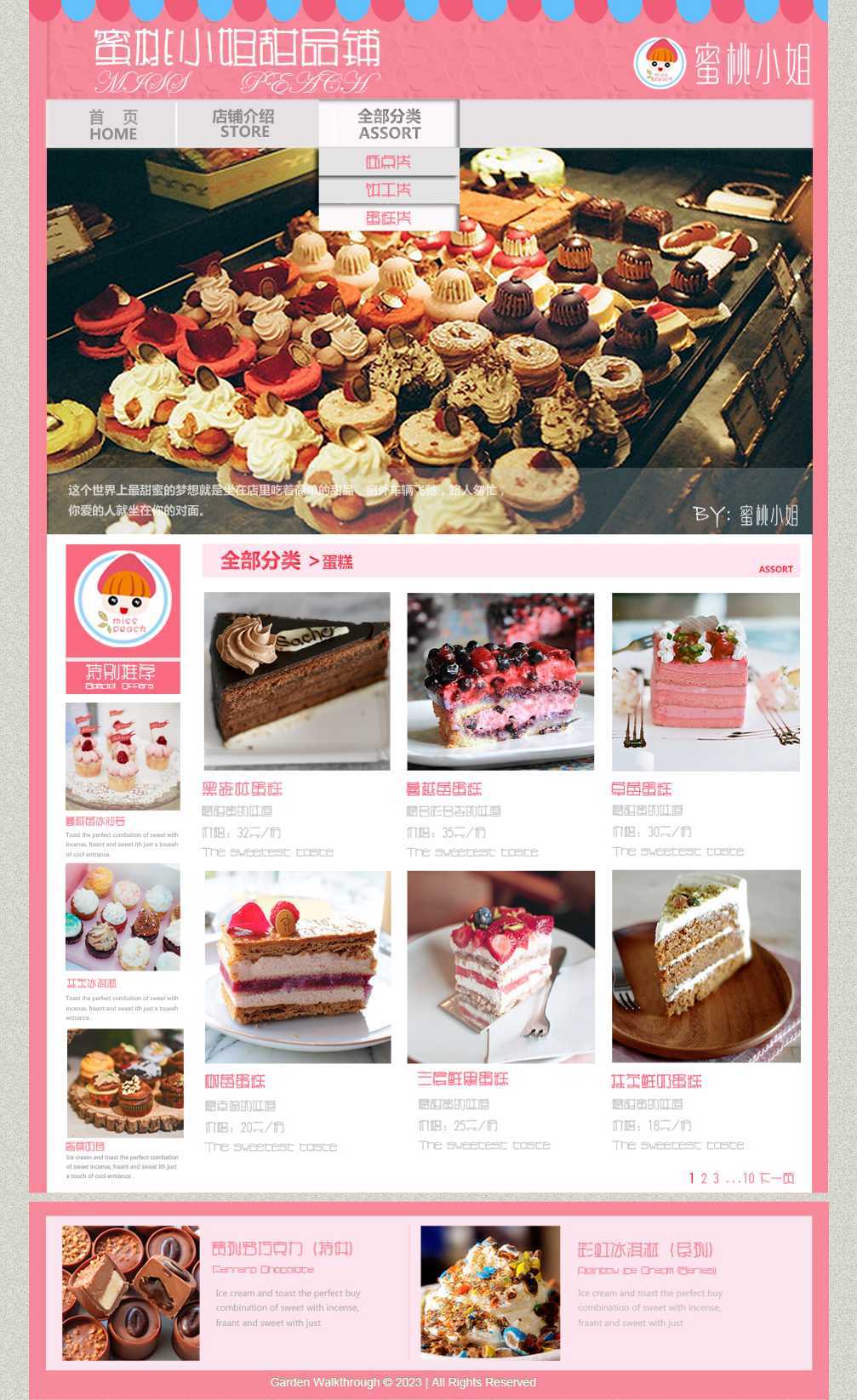This screenshot has height=1400, width=857.
Task: Open the 店铺介绍 STORE section
Action: coord(243,124)
